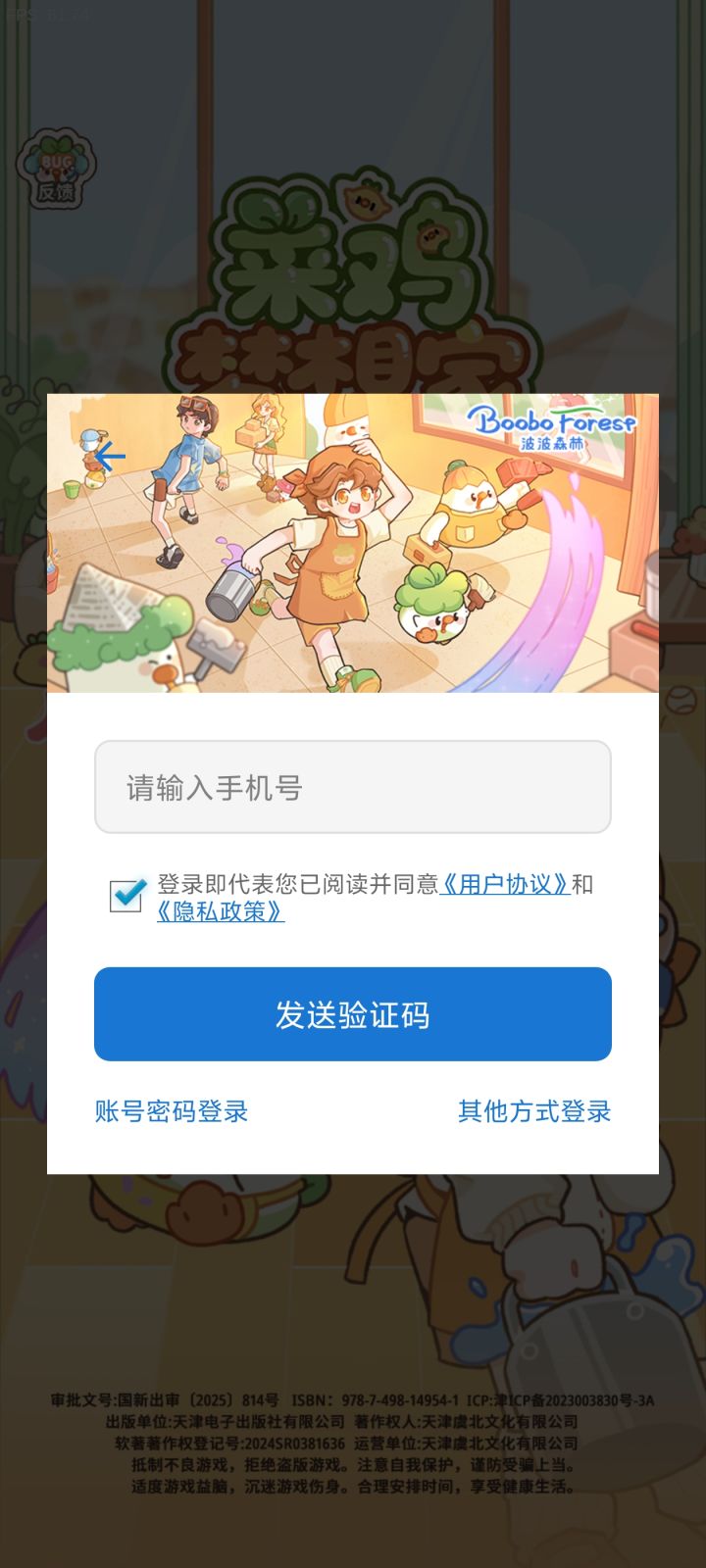Click the promotional banner artwork

(353, 544)
